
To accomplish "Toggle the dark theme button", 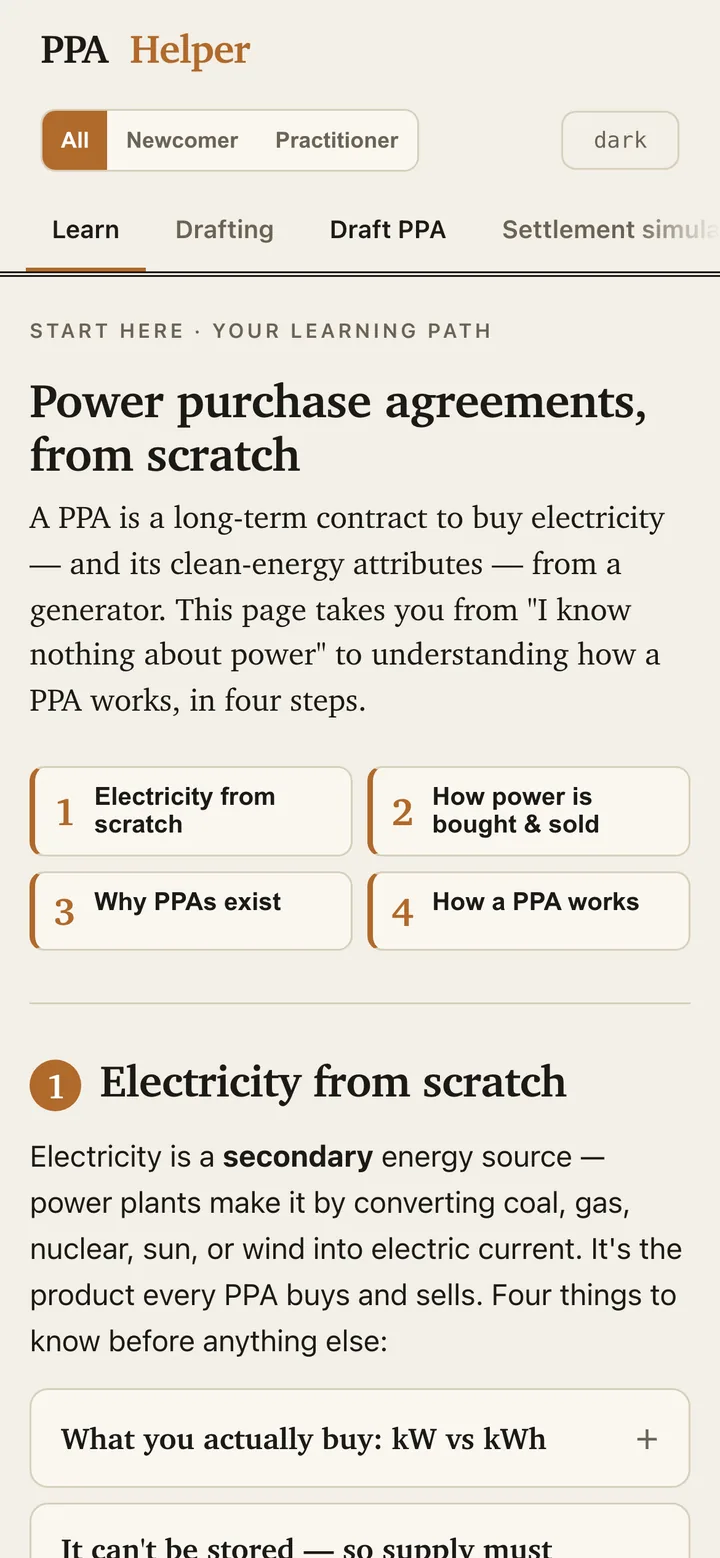I will (x=620, y=140).
